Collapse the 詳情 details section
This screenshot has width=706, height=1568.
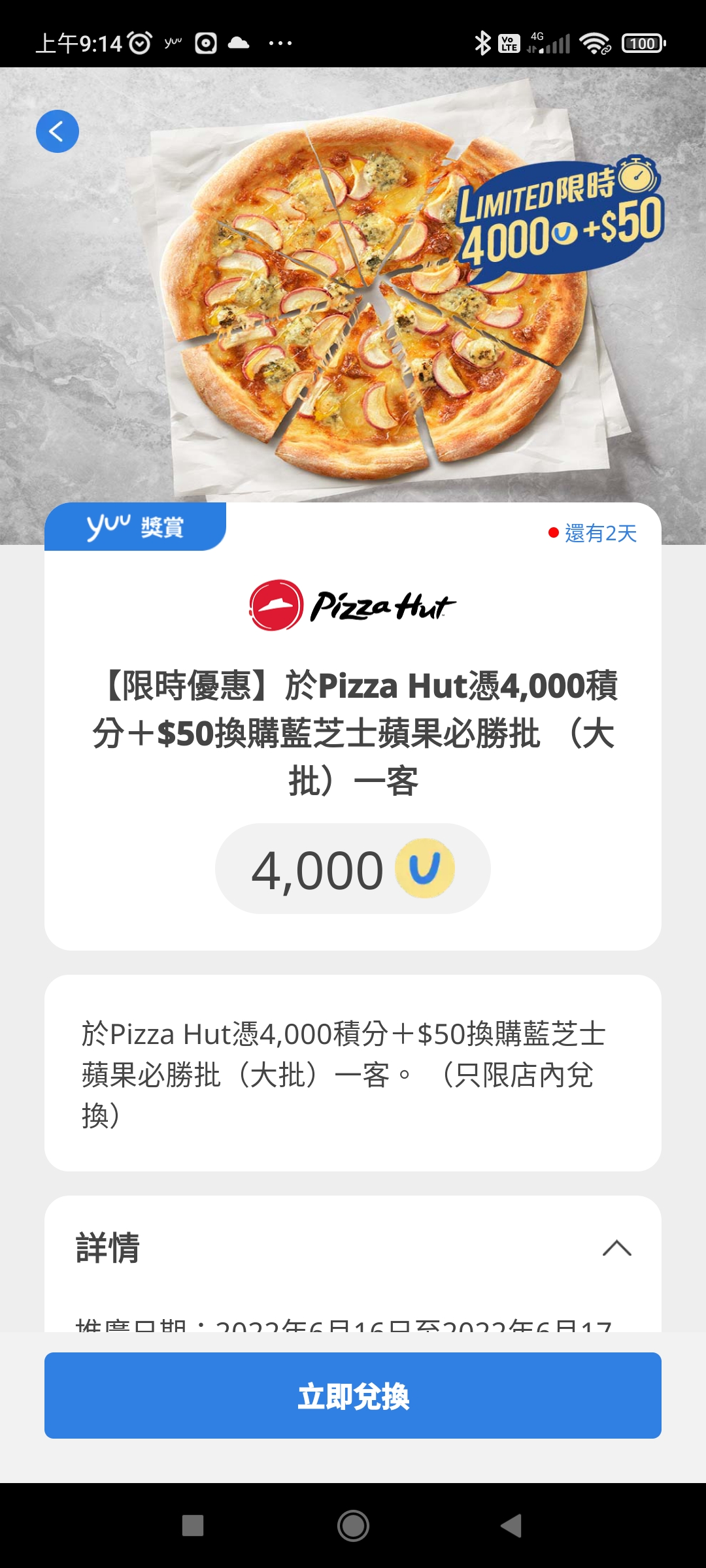click(616, 1248)
